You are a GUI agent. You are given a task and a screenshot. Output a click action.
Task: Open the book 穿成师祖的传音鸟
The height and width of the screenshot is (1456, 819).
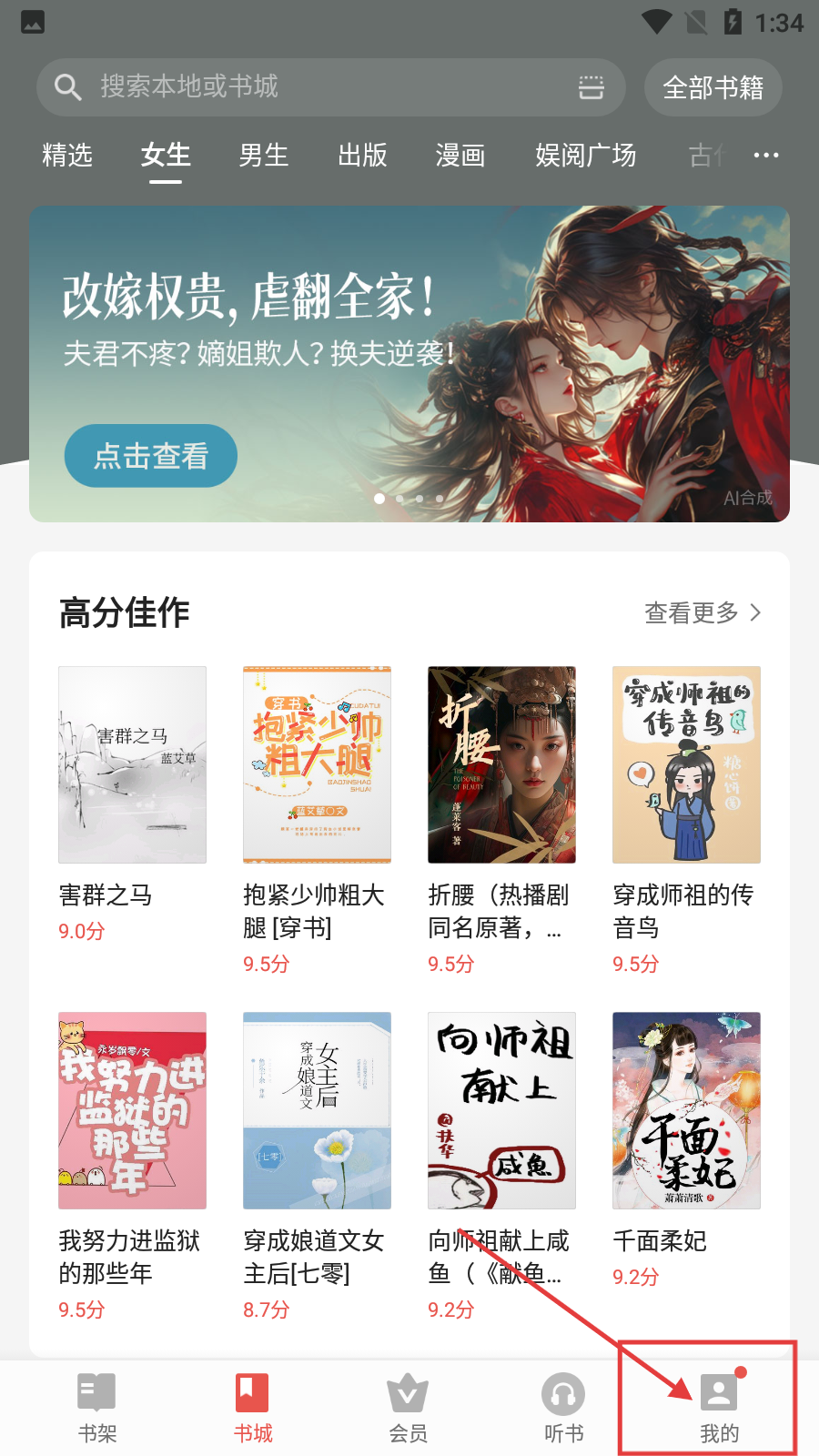686,764
